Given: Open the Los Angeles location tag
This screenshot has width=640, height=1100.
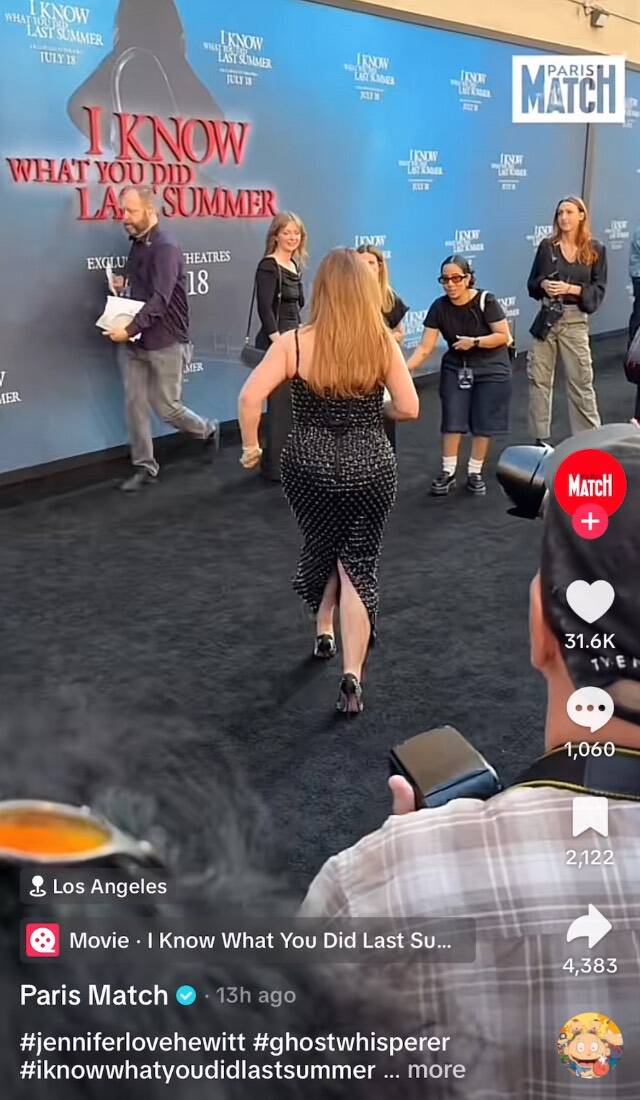Looking at the screenshot, I should [x=98, y=886].
